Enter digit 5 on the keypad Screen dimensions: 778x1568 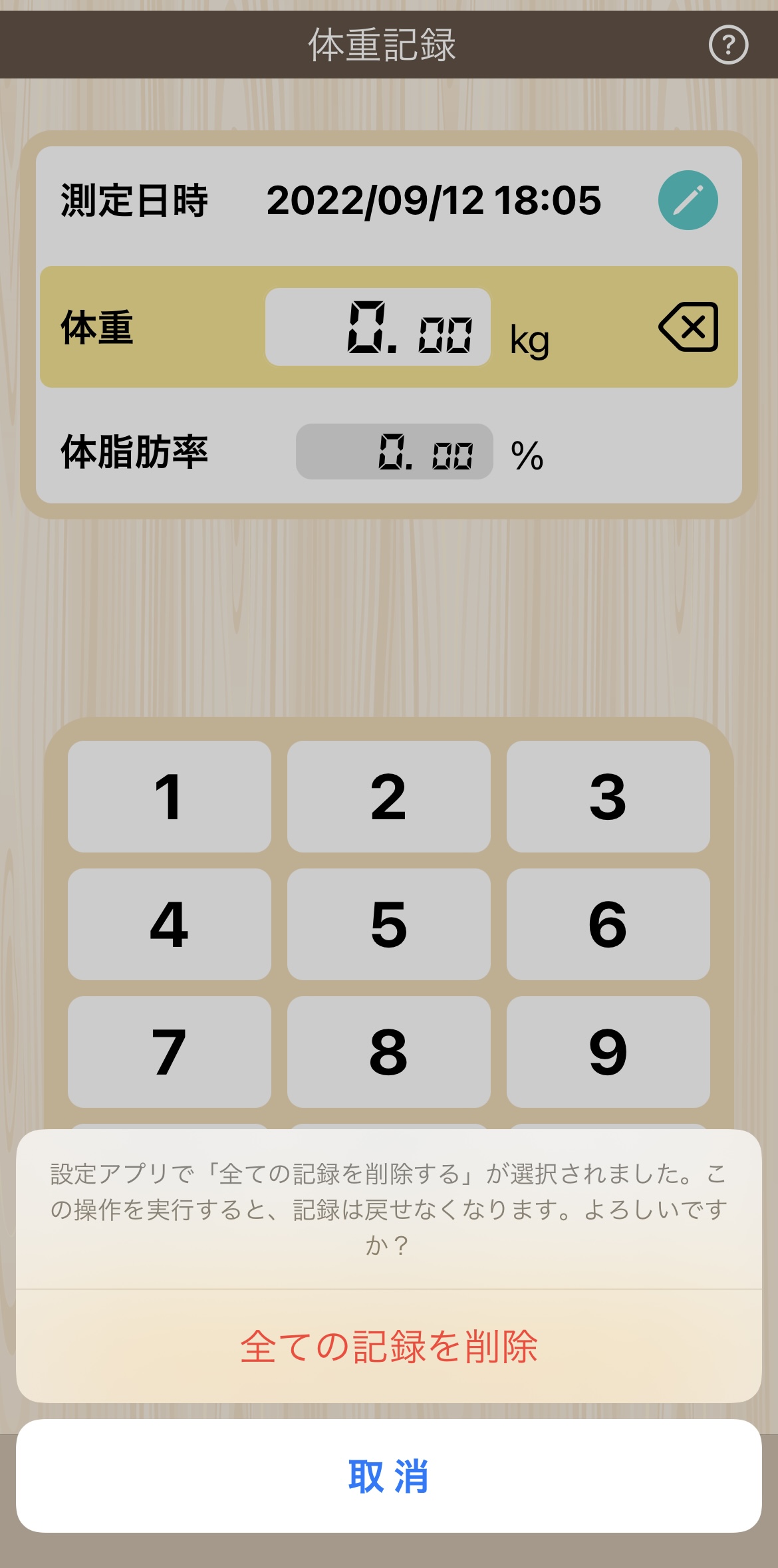pyautogui.click(x=389, y=924)
